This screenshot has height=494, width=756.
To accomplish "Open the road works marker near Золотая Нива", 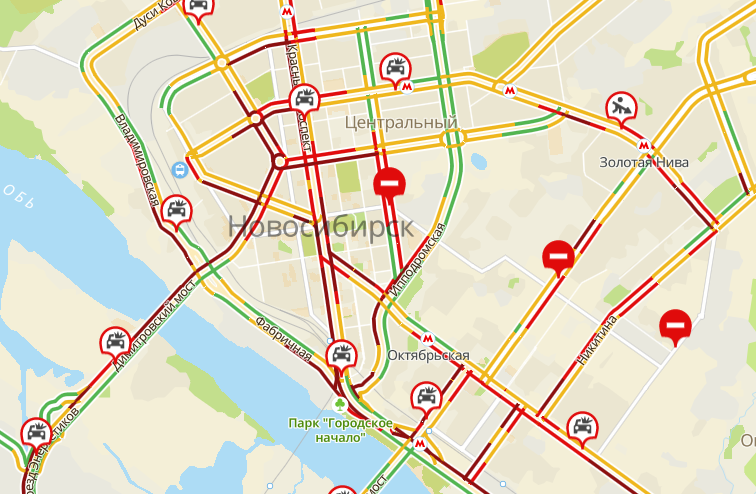I will point(621,107).
